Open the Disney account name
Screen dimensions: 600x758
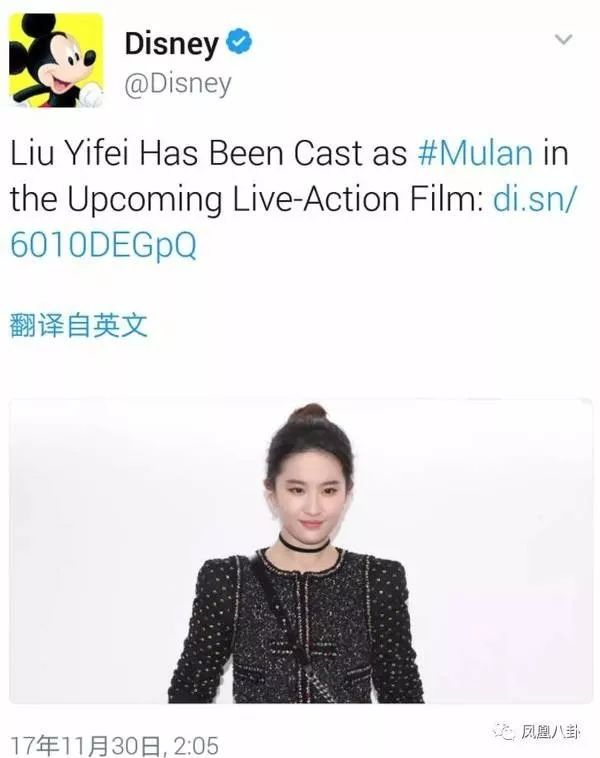pyautogui.click(x=171, y=43)
